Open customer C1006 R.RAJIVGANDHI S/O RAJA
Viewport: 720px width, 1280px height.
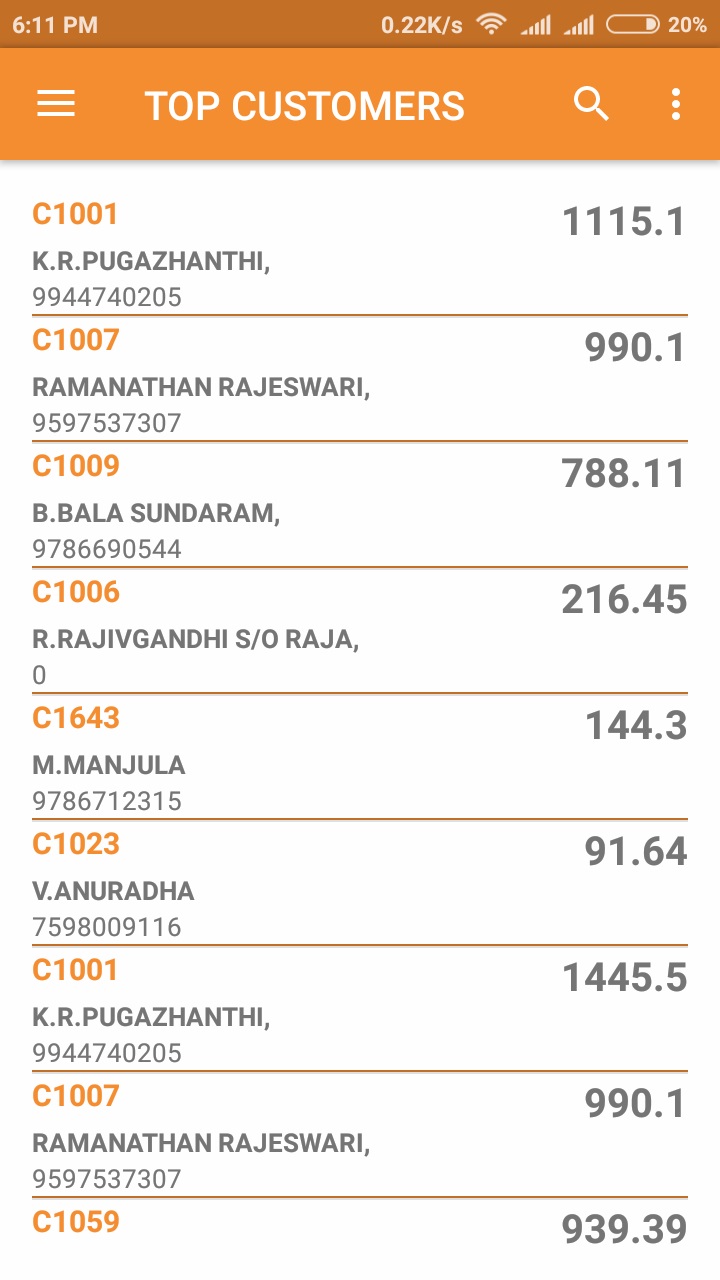[x=360, y=631]
